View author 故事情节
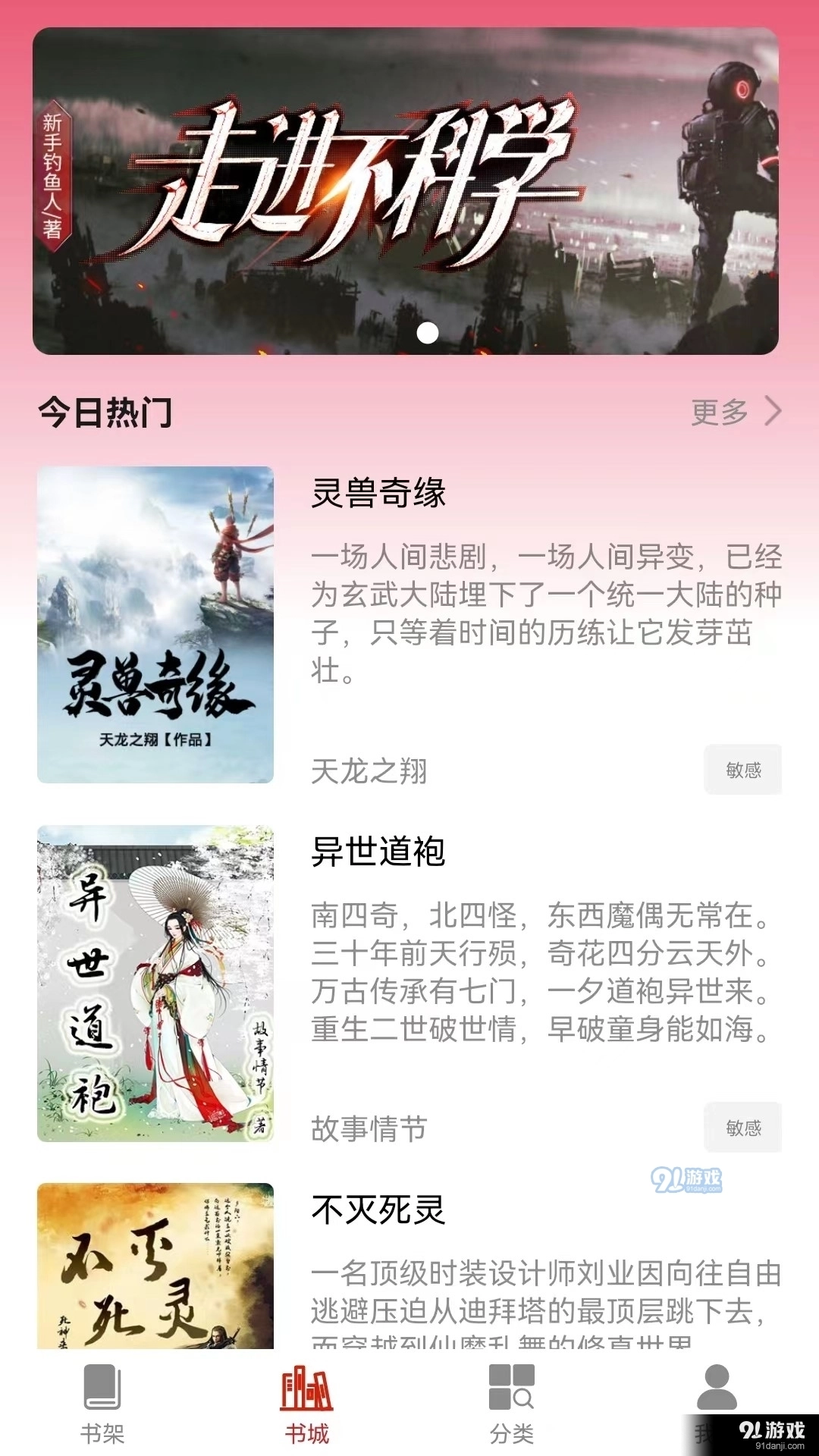The width and height of the screenshot is (819, 1456). (x=369, y=1127)
